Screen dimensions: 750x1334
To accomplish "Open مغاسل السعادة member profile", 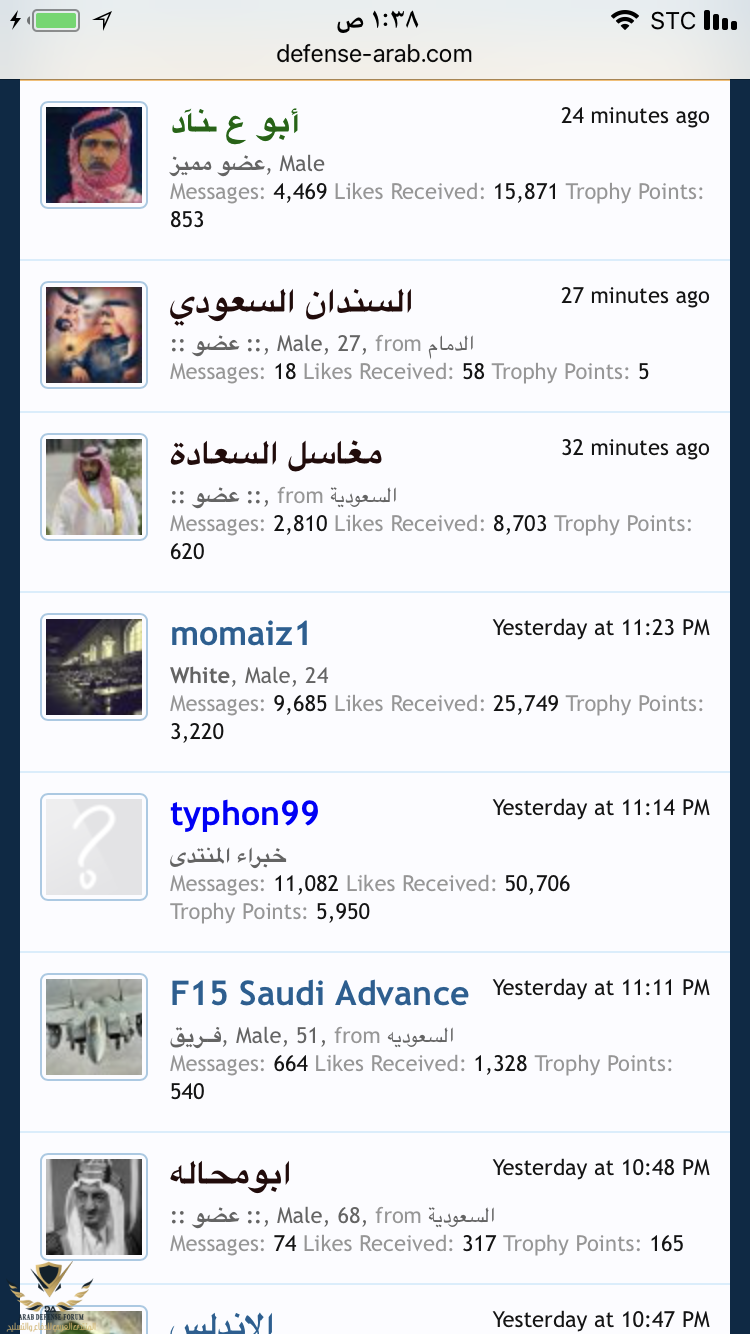I will (x=276, y=455).
